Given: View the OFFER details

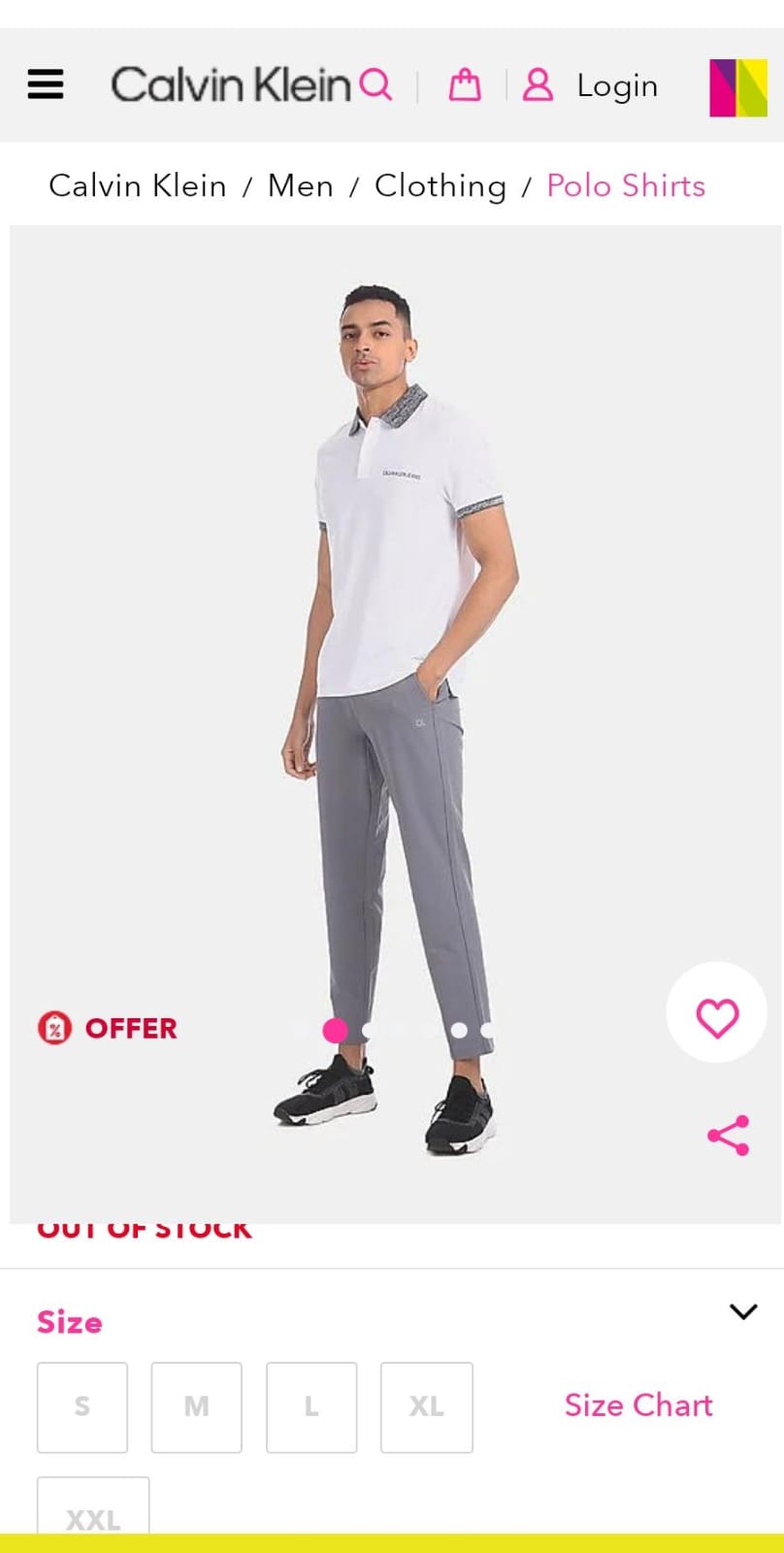Looking at the screenshot, I should 108,1028.
